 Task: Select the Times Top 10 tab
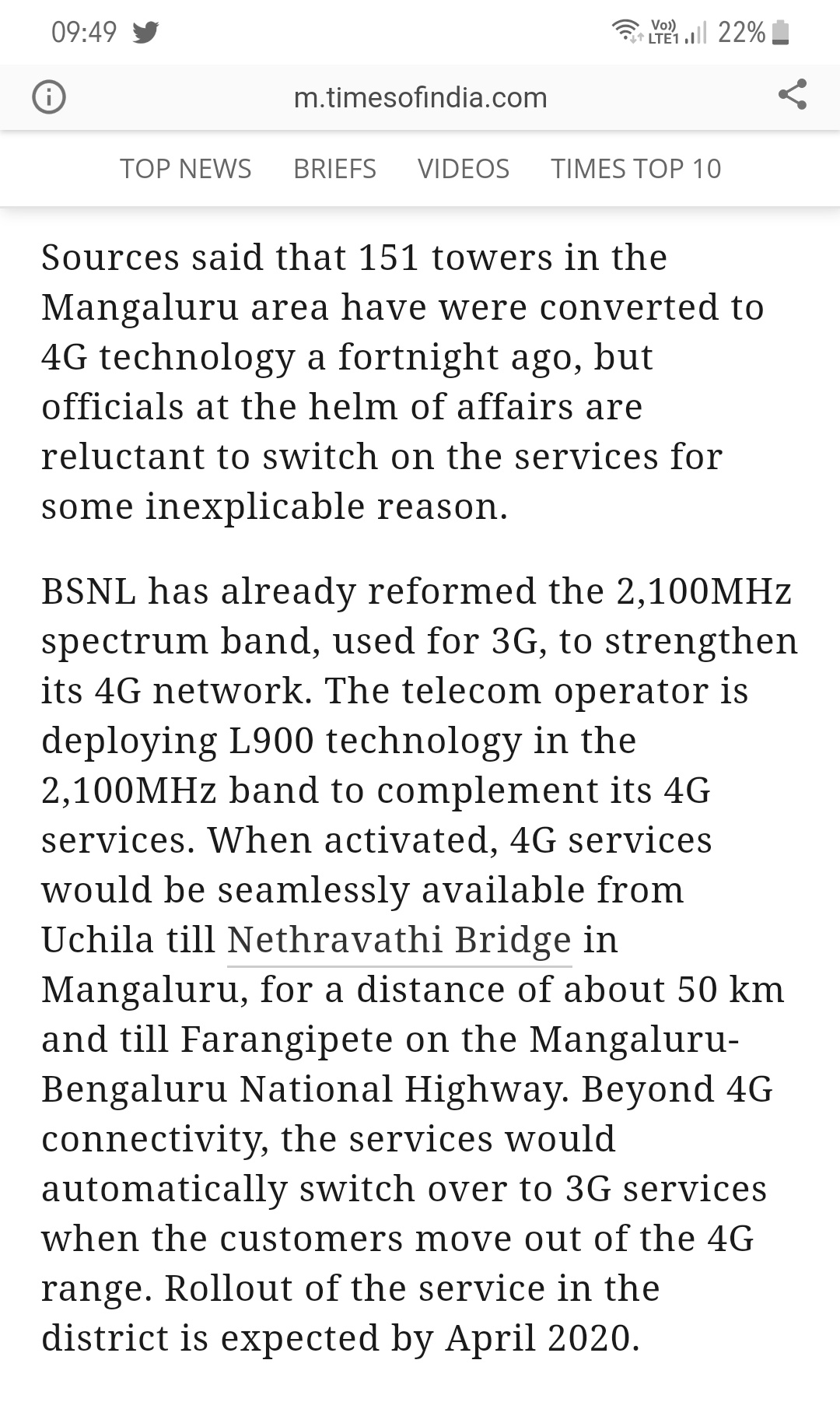pos(636,169)
